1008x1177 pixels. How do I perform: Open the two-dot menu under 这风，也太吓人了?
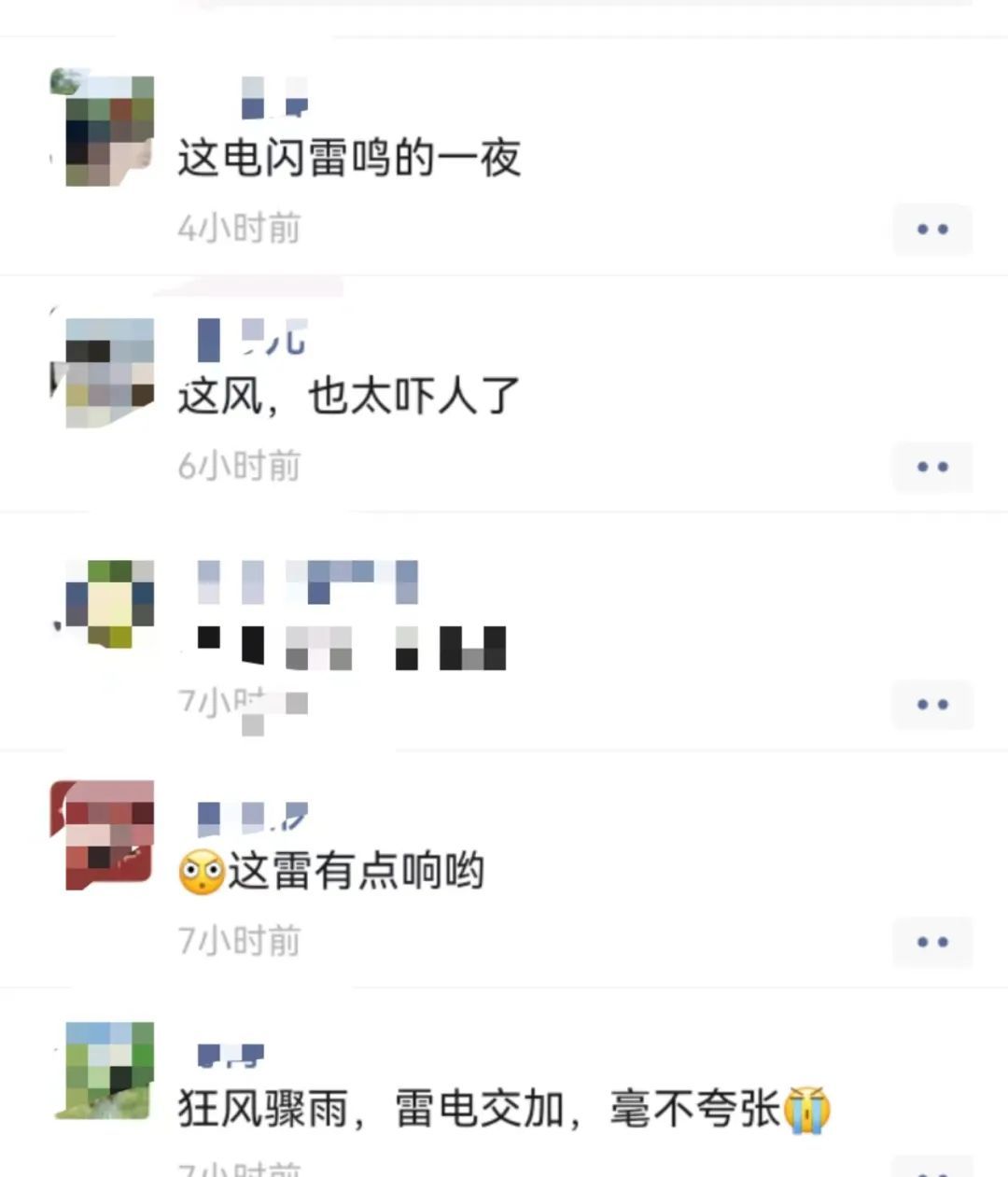[932, 467]
